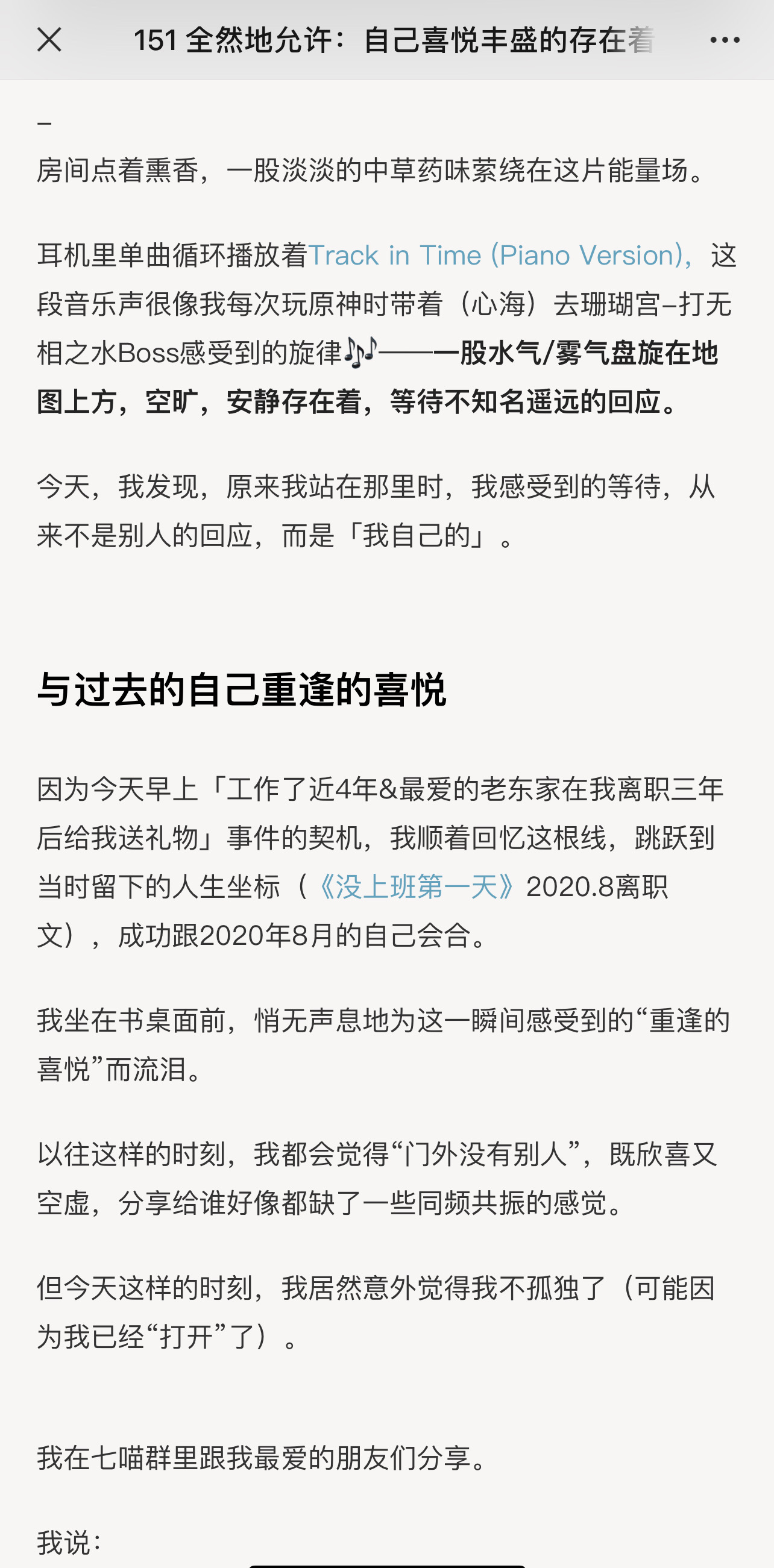Open the three-dot overflow menu
The height and width of the screenshot is (1568, 774).
pos(725,40)
